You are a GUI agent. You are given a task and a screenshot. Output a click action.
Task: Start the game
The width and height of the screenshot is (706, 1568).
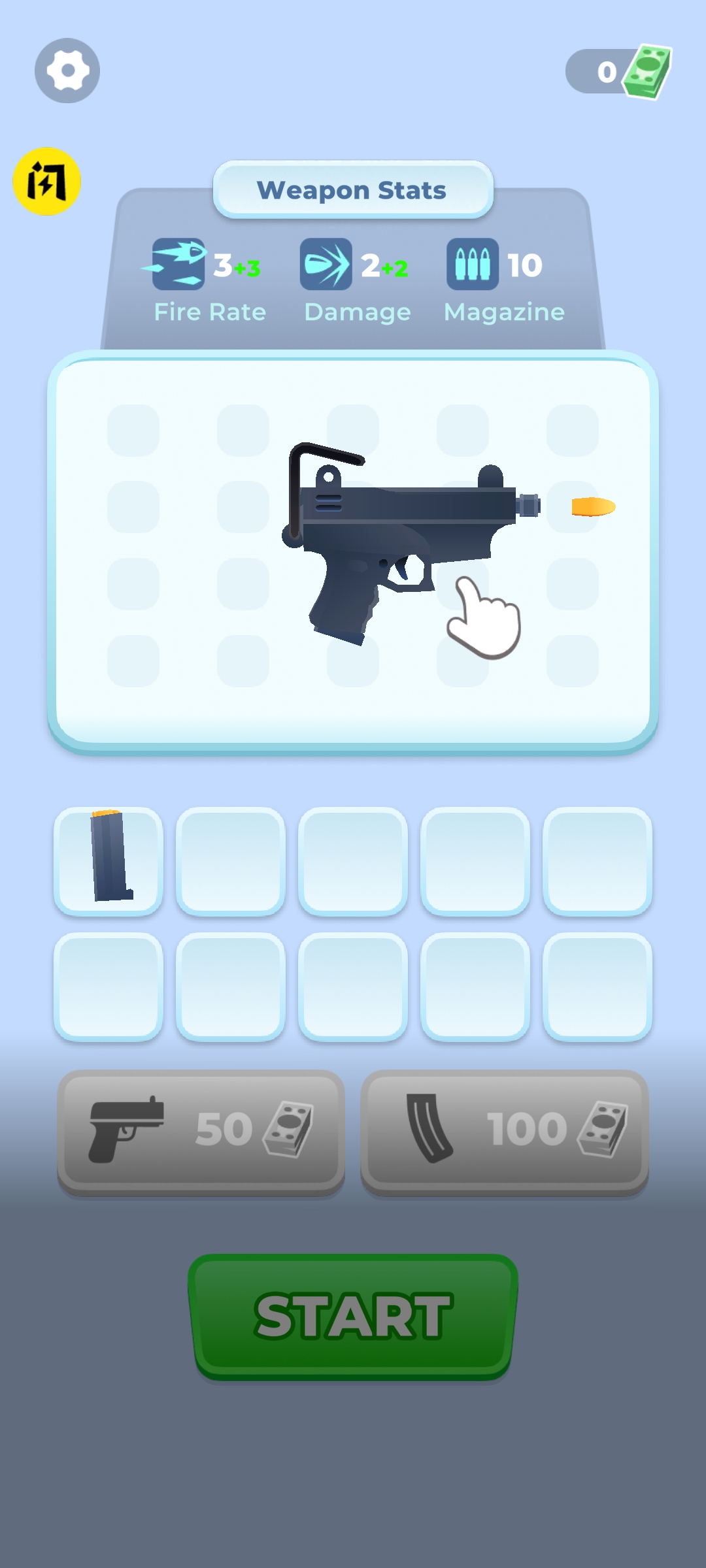pyautogui.click(x=353, y=1316)
